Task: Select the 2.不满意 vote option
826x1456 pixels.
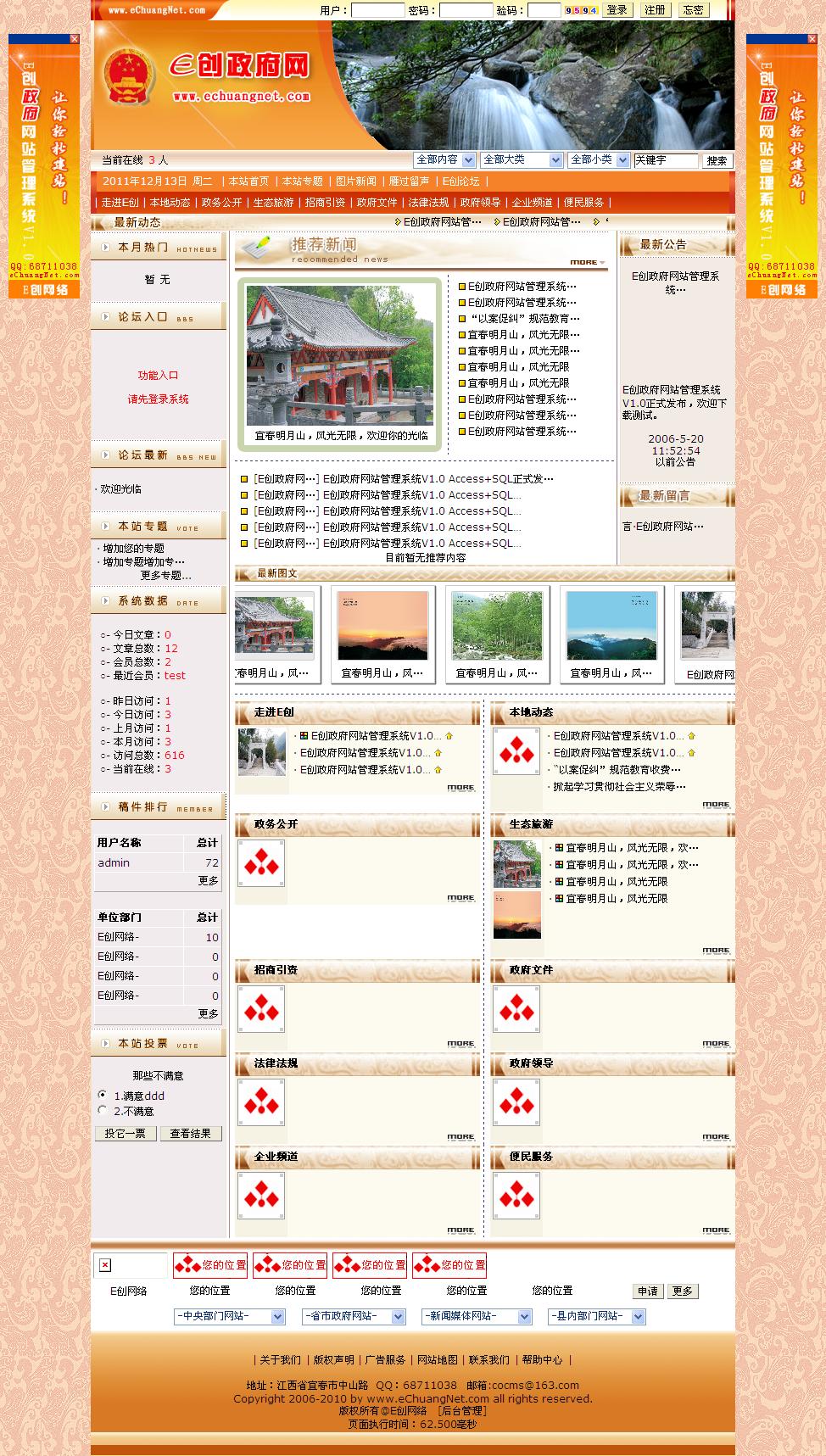Action: [x=103, y=1110]
